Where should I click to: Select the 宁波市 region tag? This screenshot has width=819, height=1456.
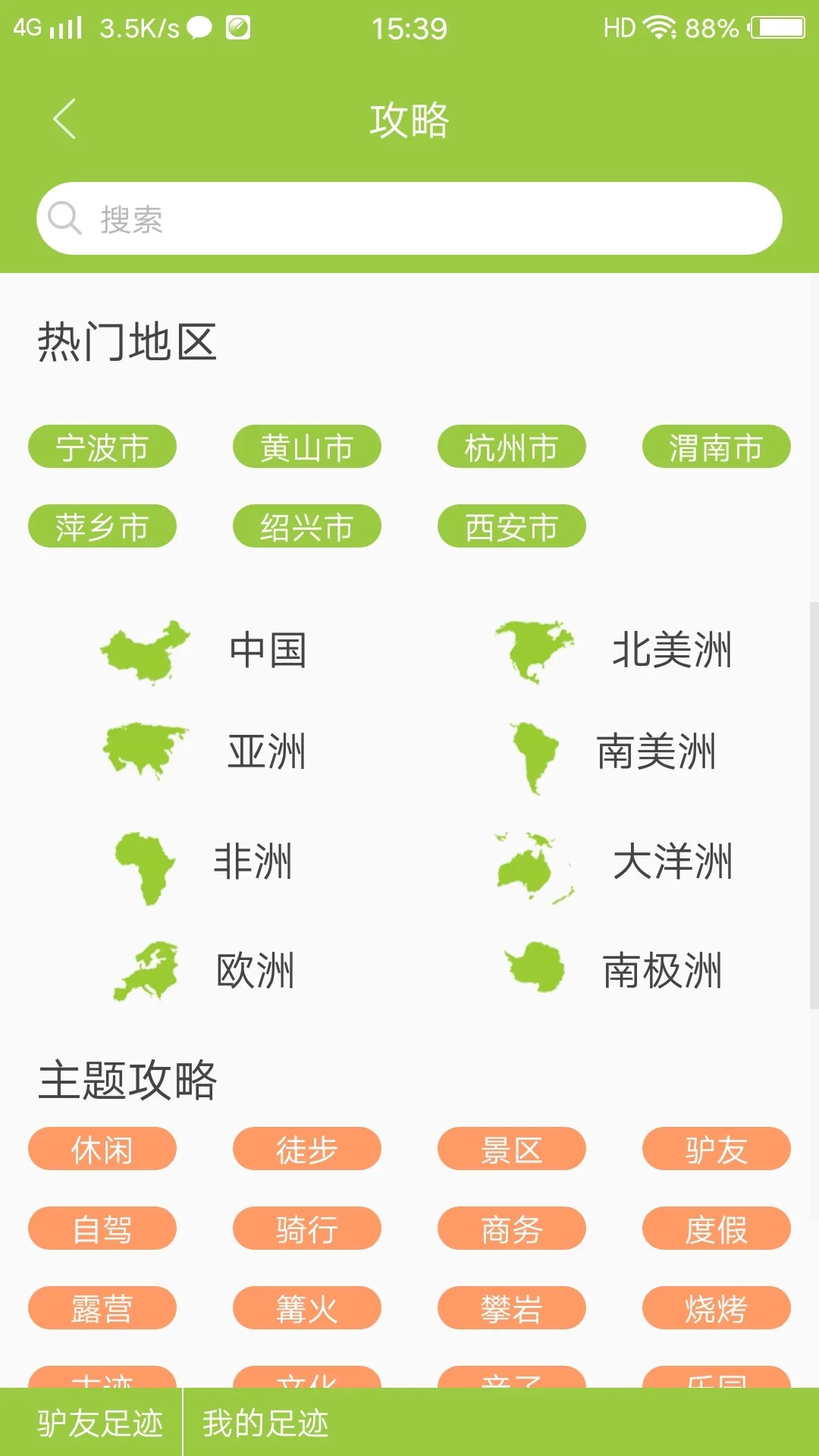tap(102, 447)
